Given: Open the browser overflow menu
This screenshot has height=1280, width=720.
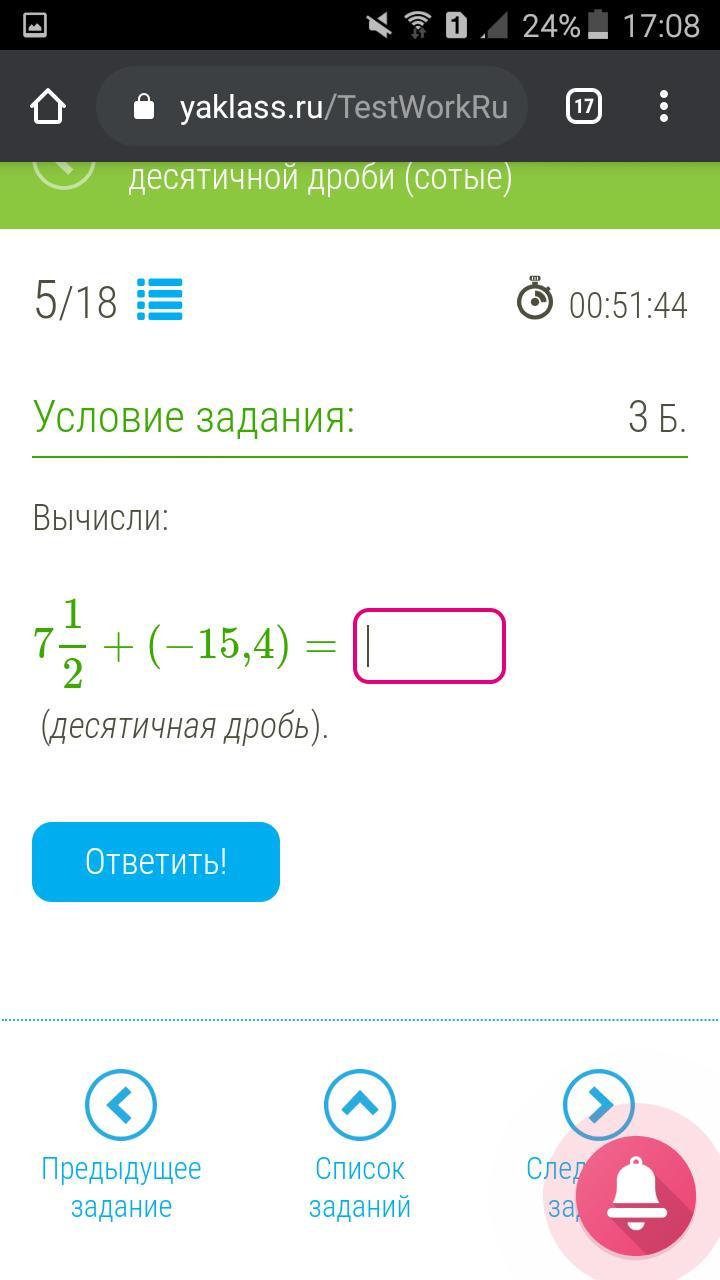Looking at the screenshot, I should (x=664, y=107).
